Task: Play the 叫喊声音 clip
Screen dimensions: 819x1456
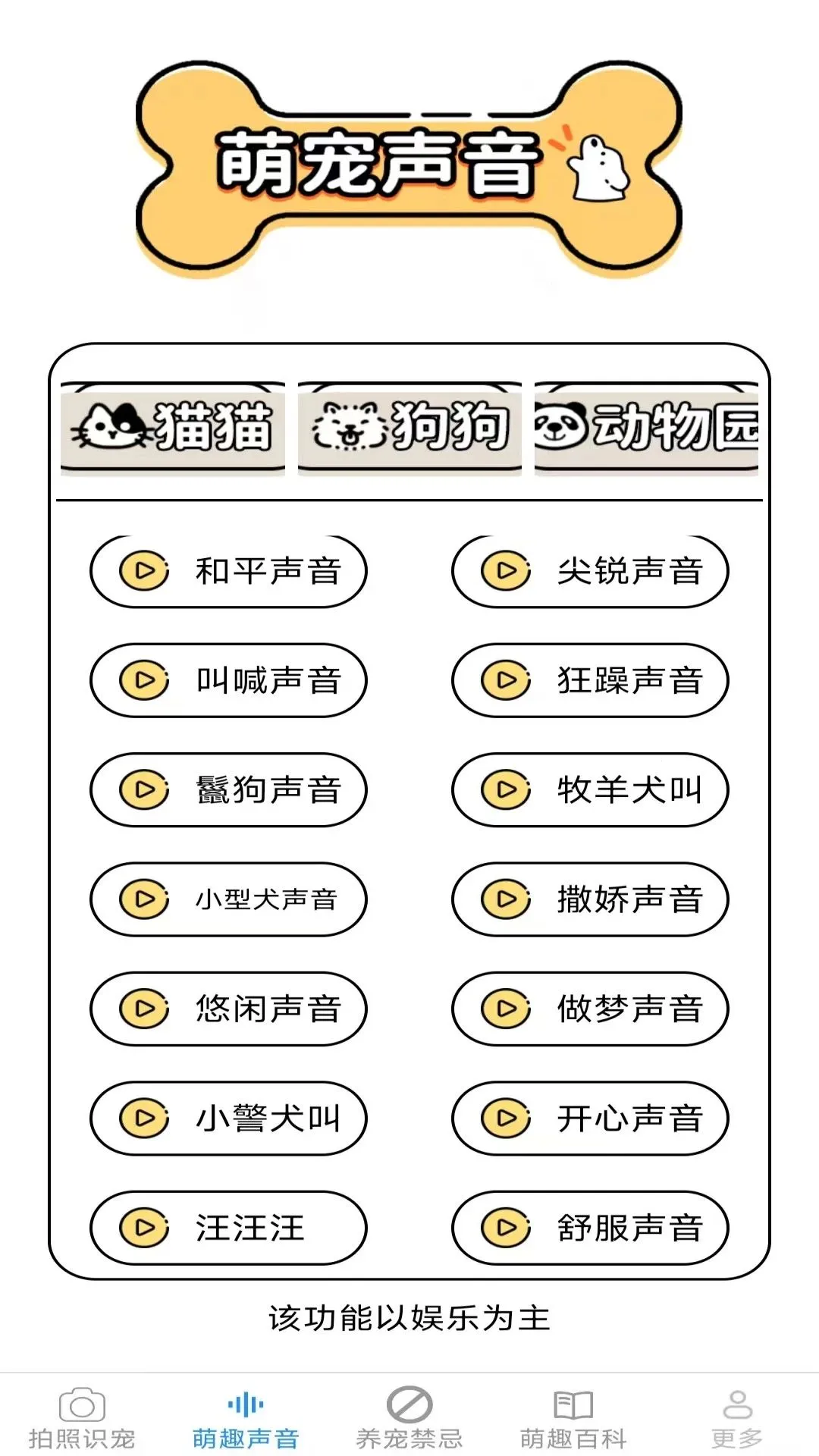Action: [x=228, y=680]
